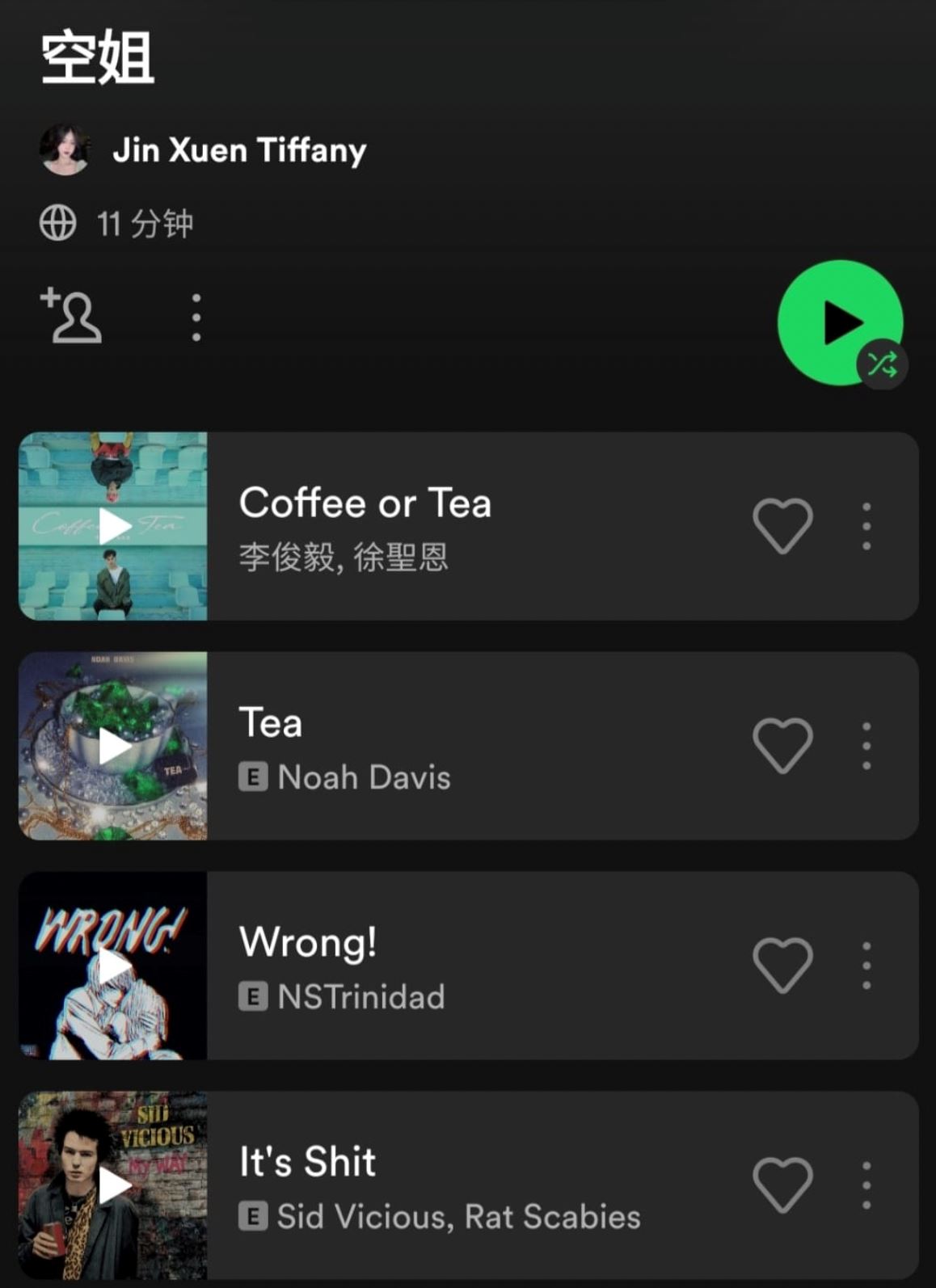Like the song It's Shit

click(x=782, y=1185)
